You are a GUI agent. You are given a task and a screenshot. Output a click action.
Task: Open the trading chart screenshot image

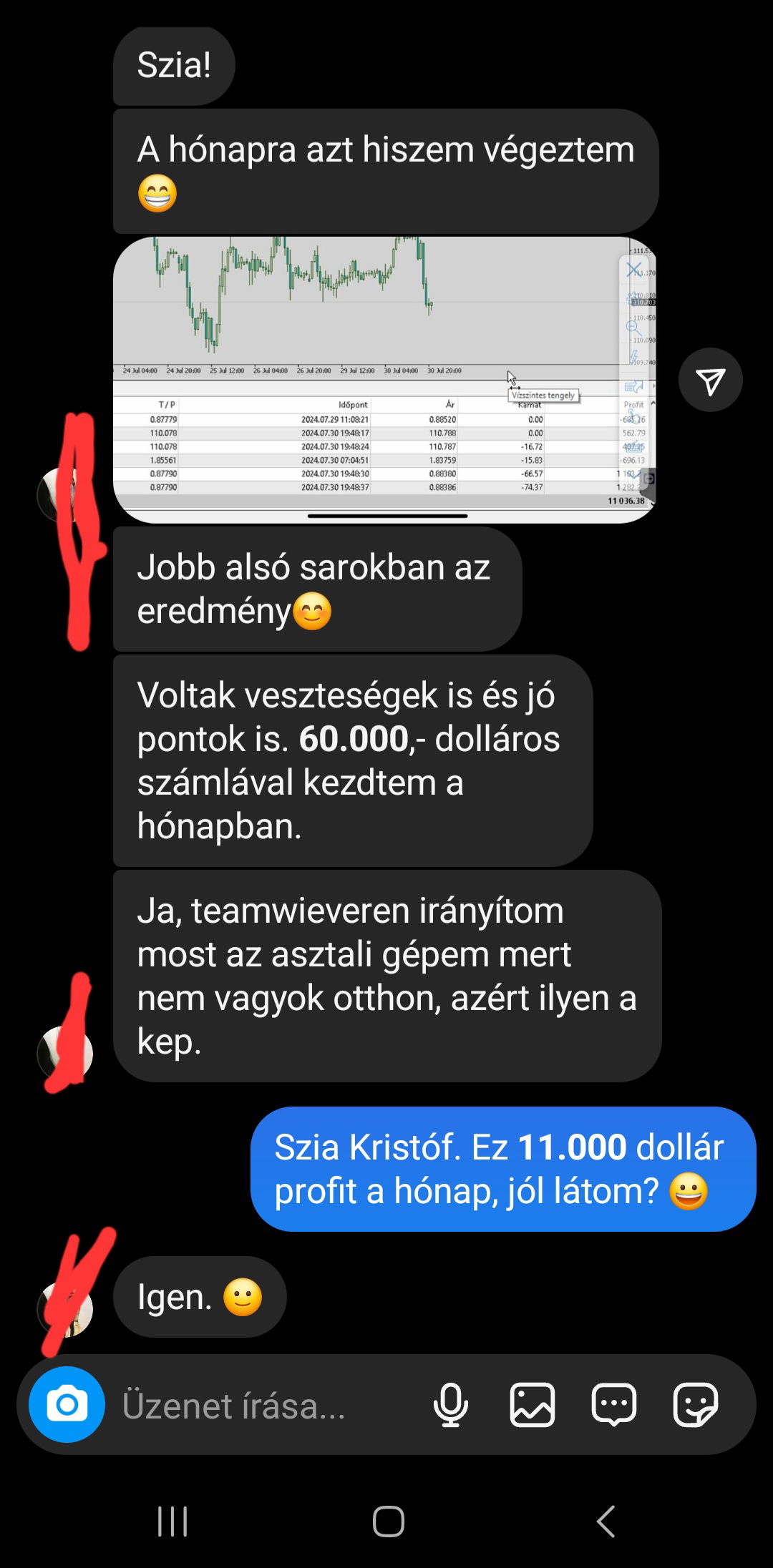pos(384,380)
